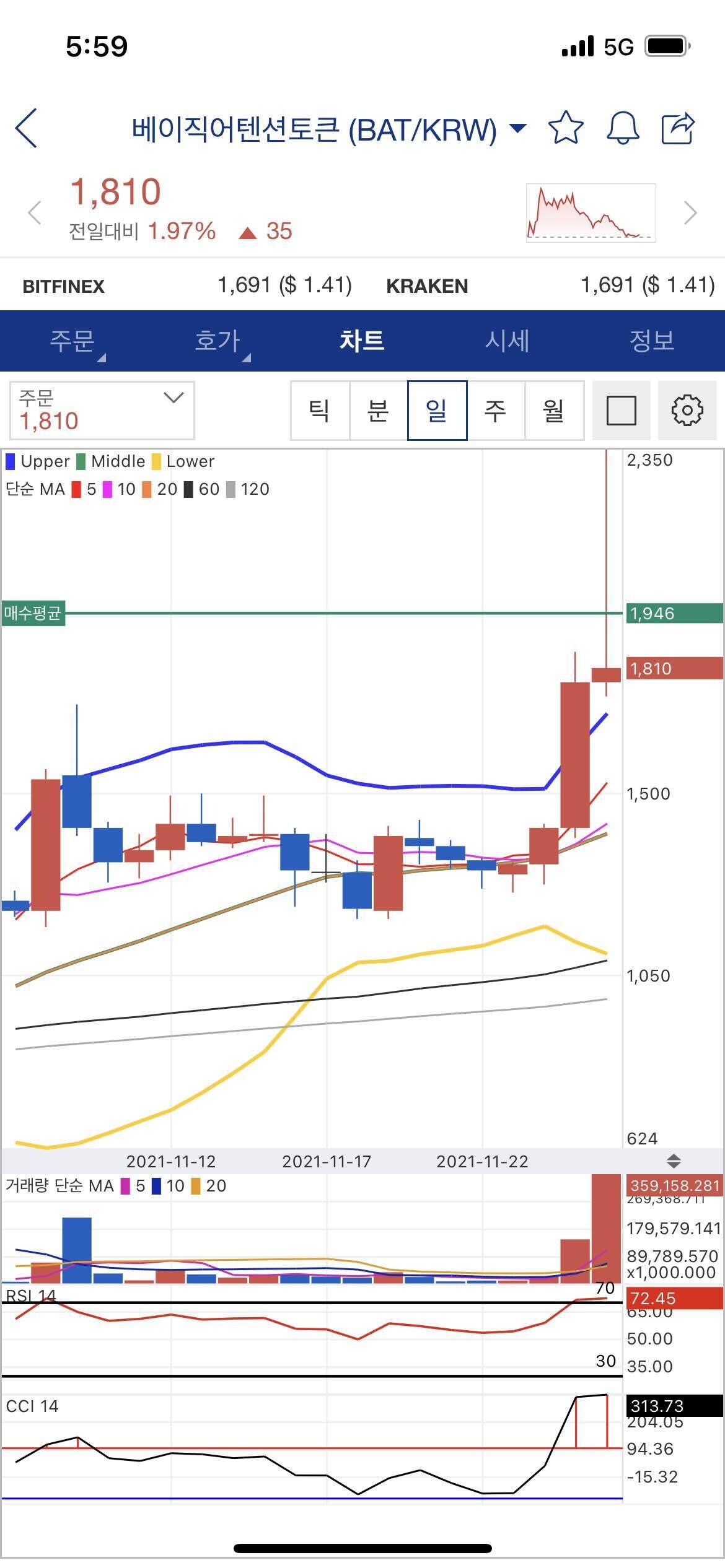
Task: Select the 일 chart interval
Action: coord(437,410)
